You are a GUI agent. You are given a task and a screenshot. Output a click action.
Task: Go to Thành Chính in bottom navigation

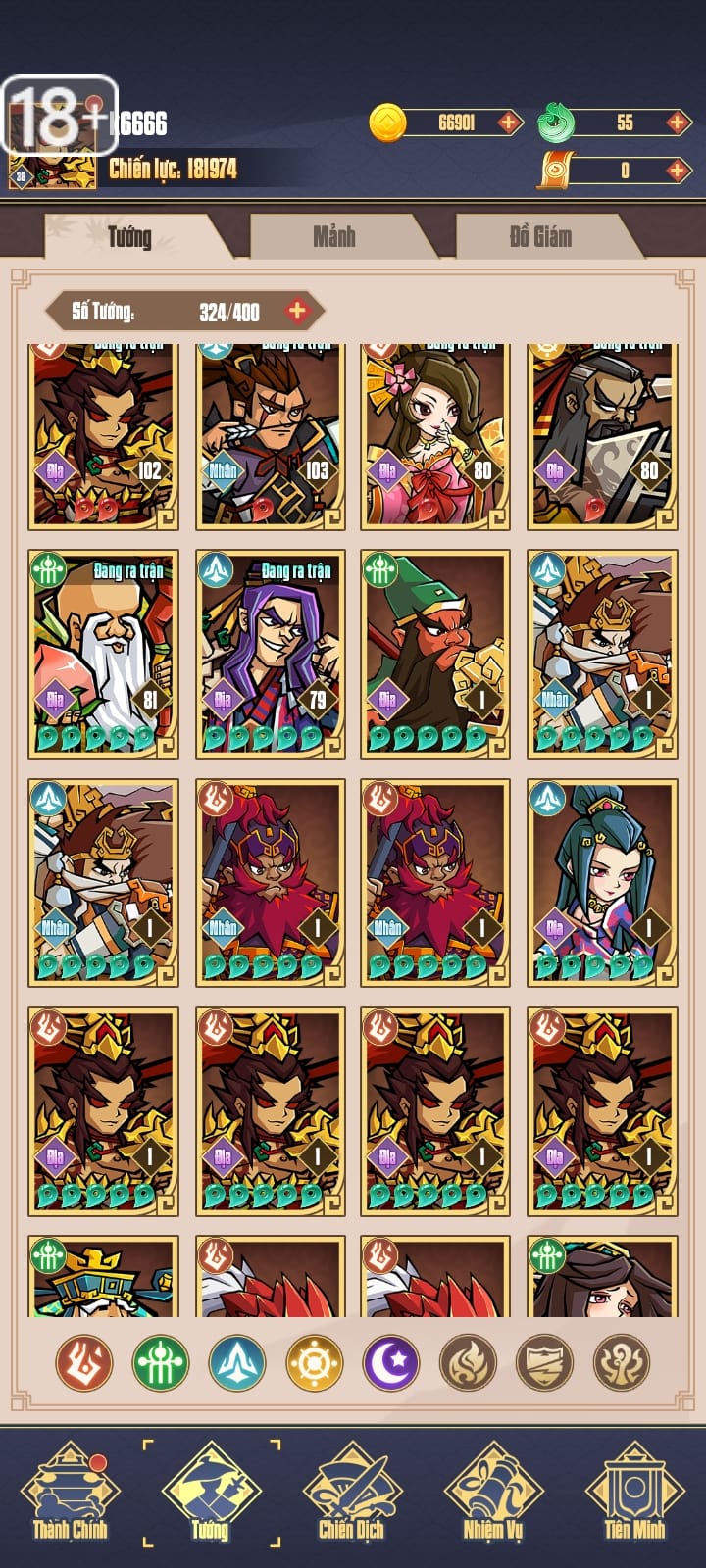[71, 1492]
